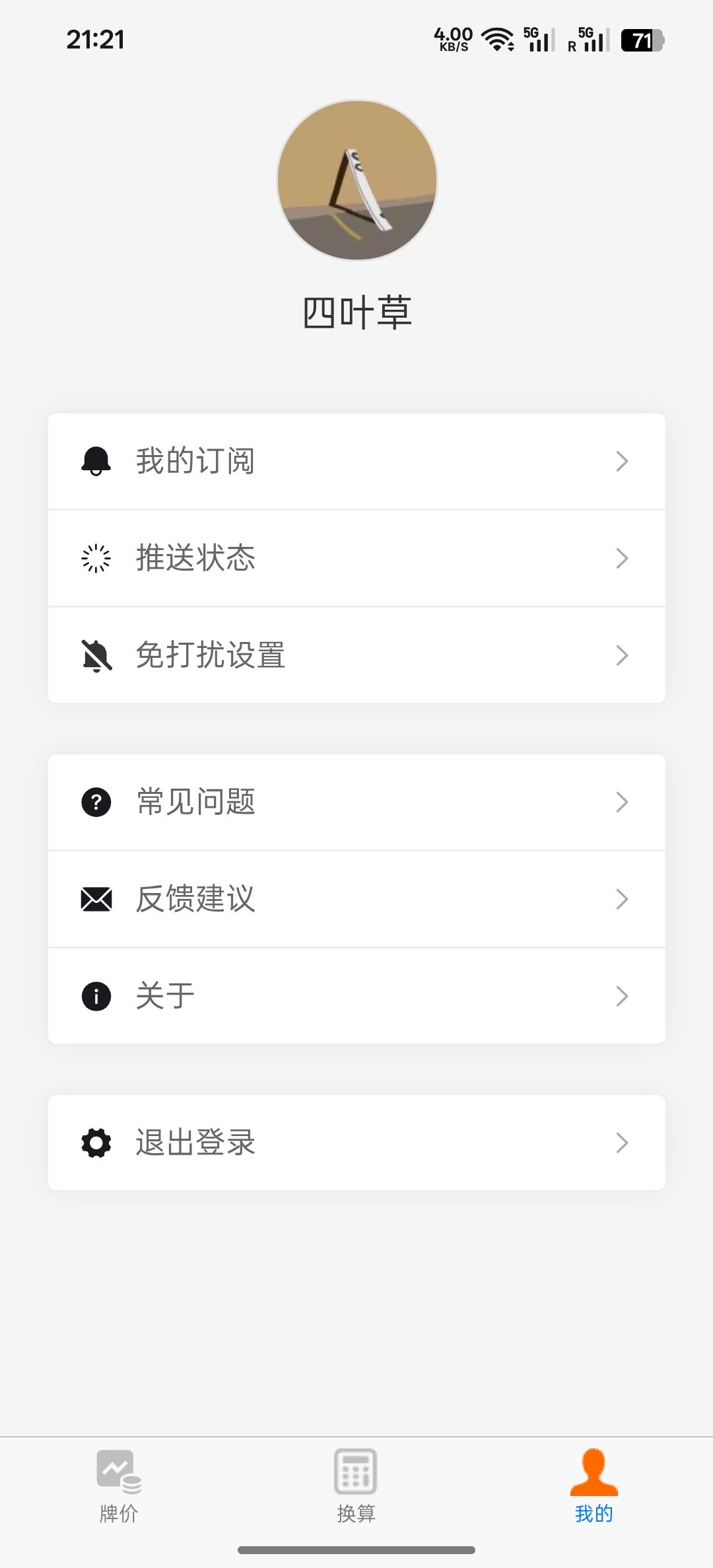The width and height of the screenshot is (713, 1568).
Task: Click the 推送状态 loading spinner icon
Action: pos(96,558)
